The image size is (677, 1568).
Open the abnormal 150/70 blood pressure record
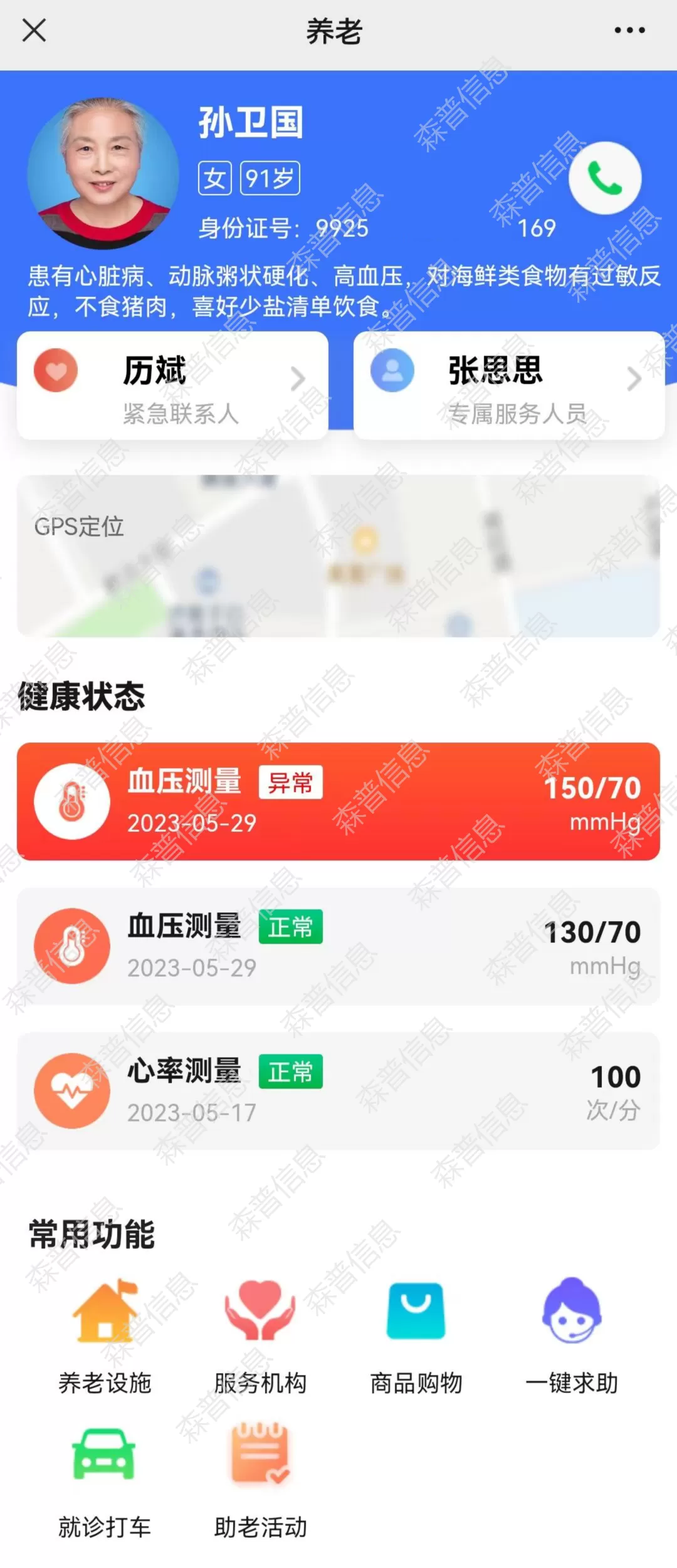pyautogui.click(x=338, y=801)
